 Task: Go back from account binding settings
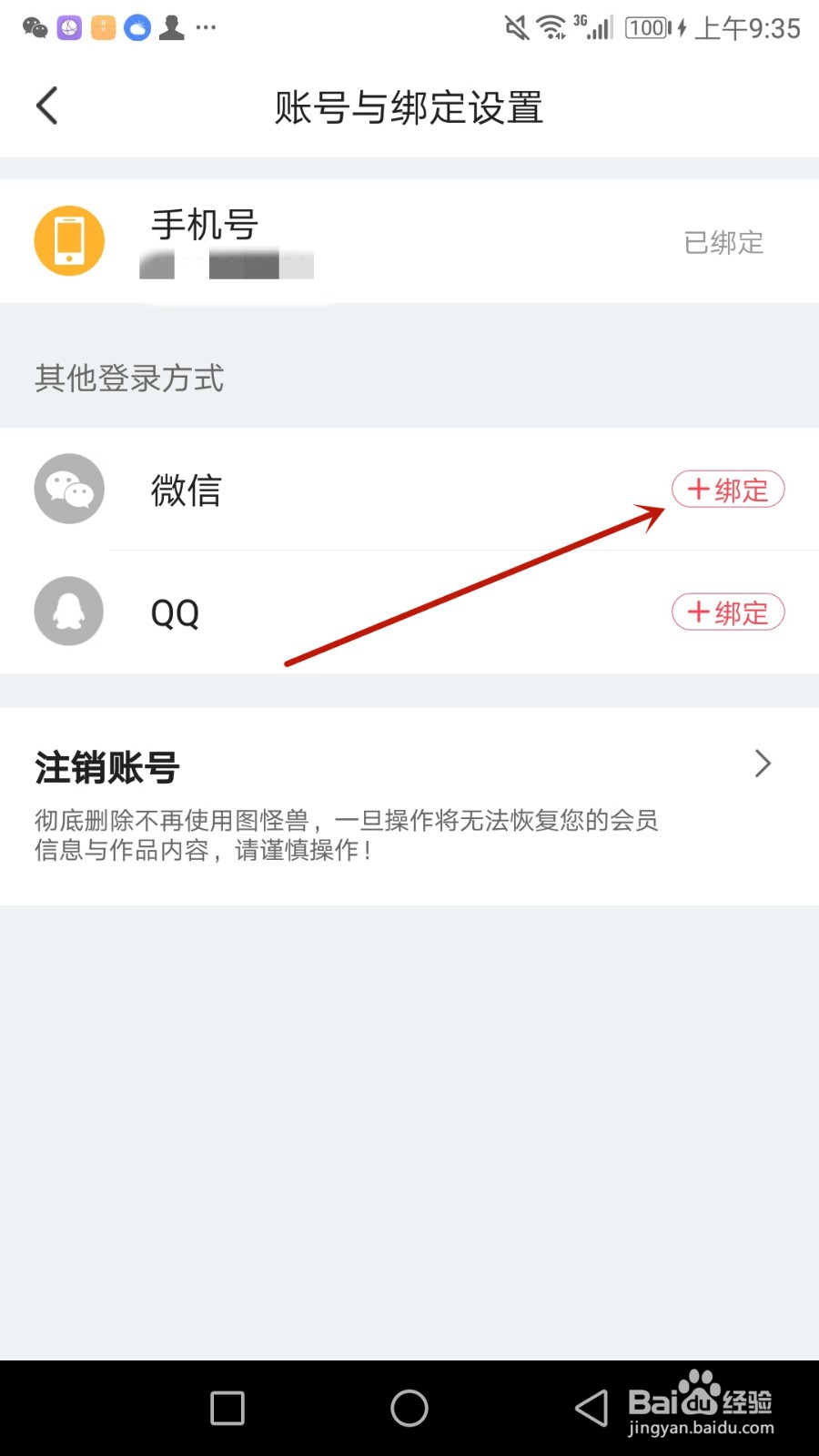(x=47, y=106)
